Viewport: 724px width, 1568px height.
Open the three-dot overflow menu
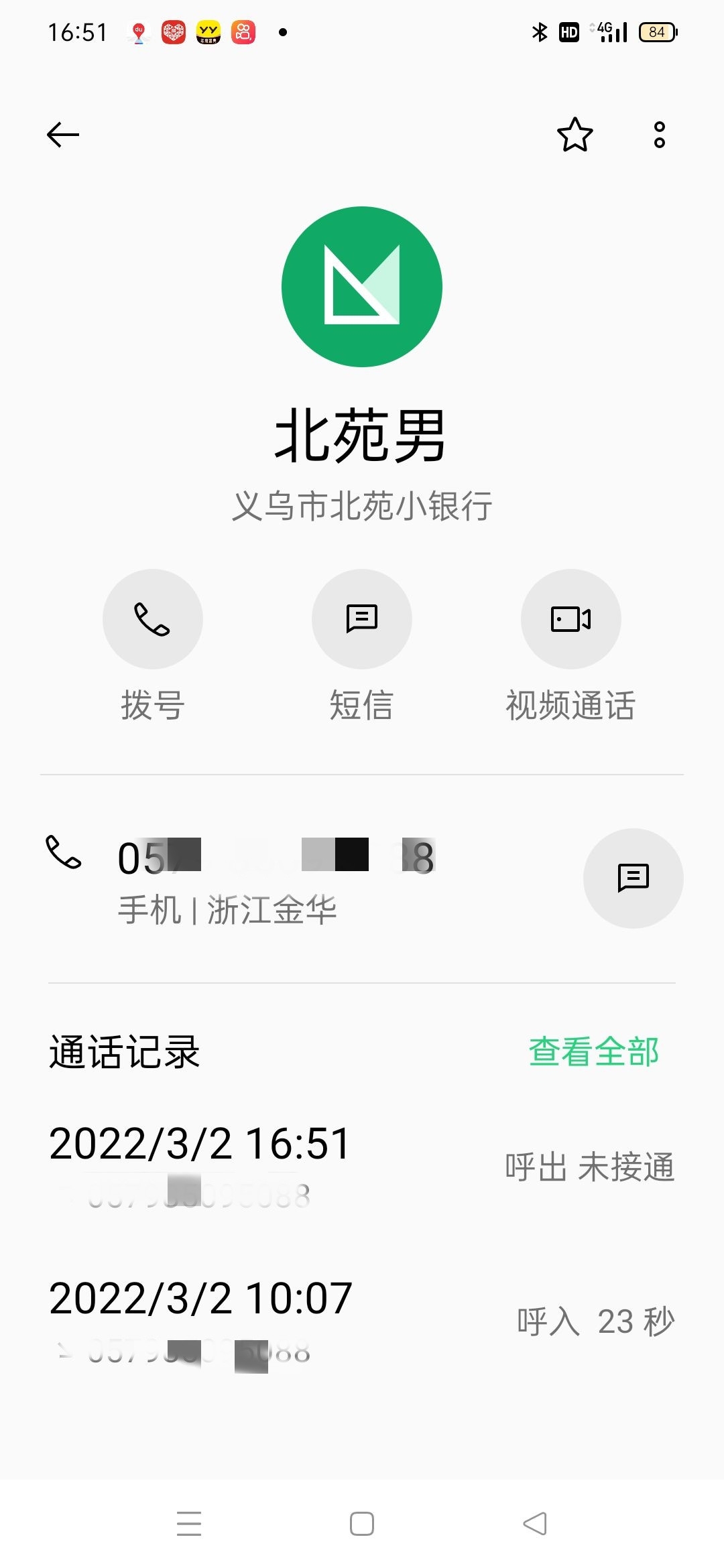[660, 135]
